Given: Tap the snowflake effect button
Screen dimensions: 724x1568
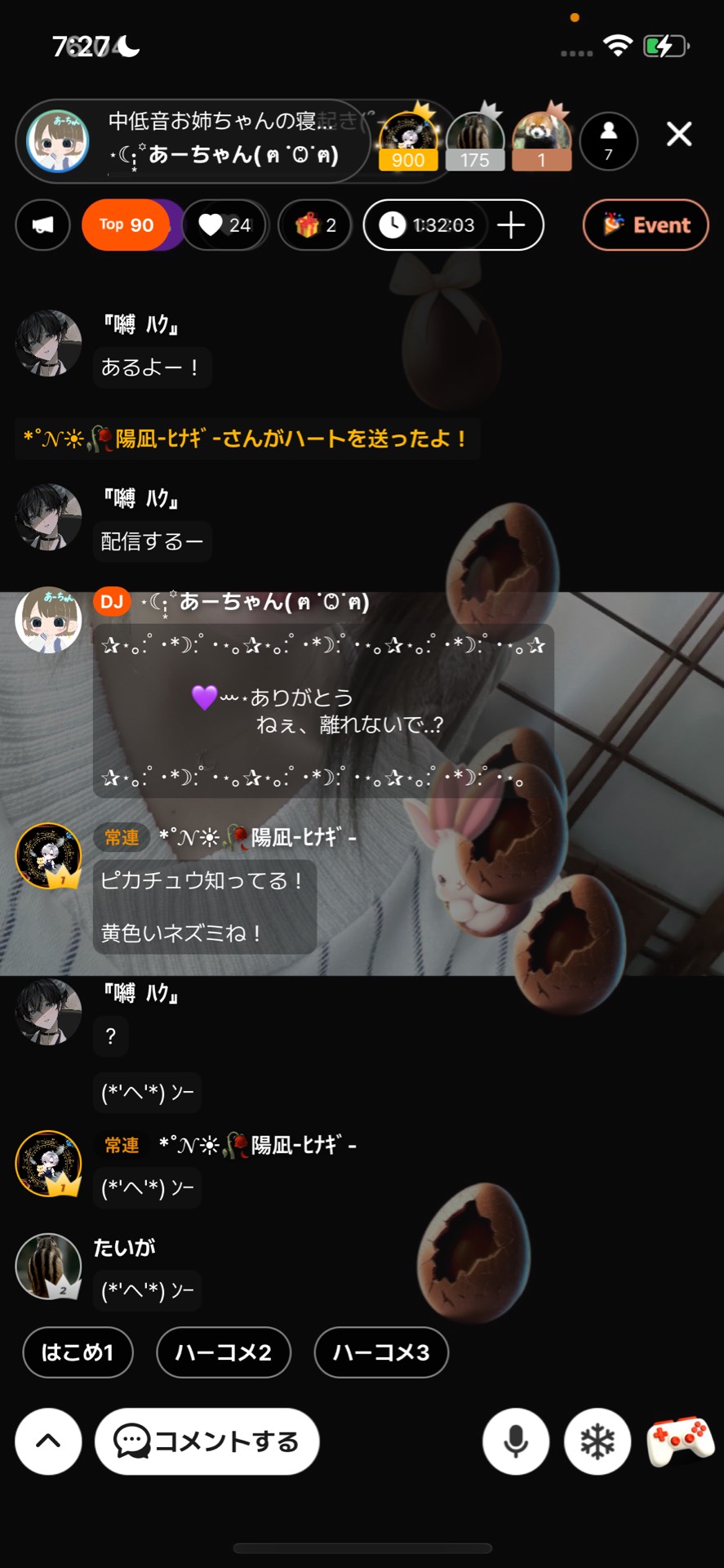Looking at the screenshot, I should [597, 1441].
